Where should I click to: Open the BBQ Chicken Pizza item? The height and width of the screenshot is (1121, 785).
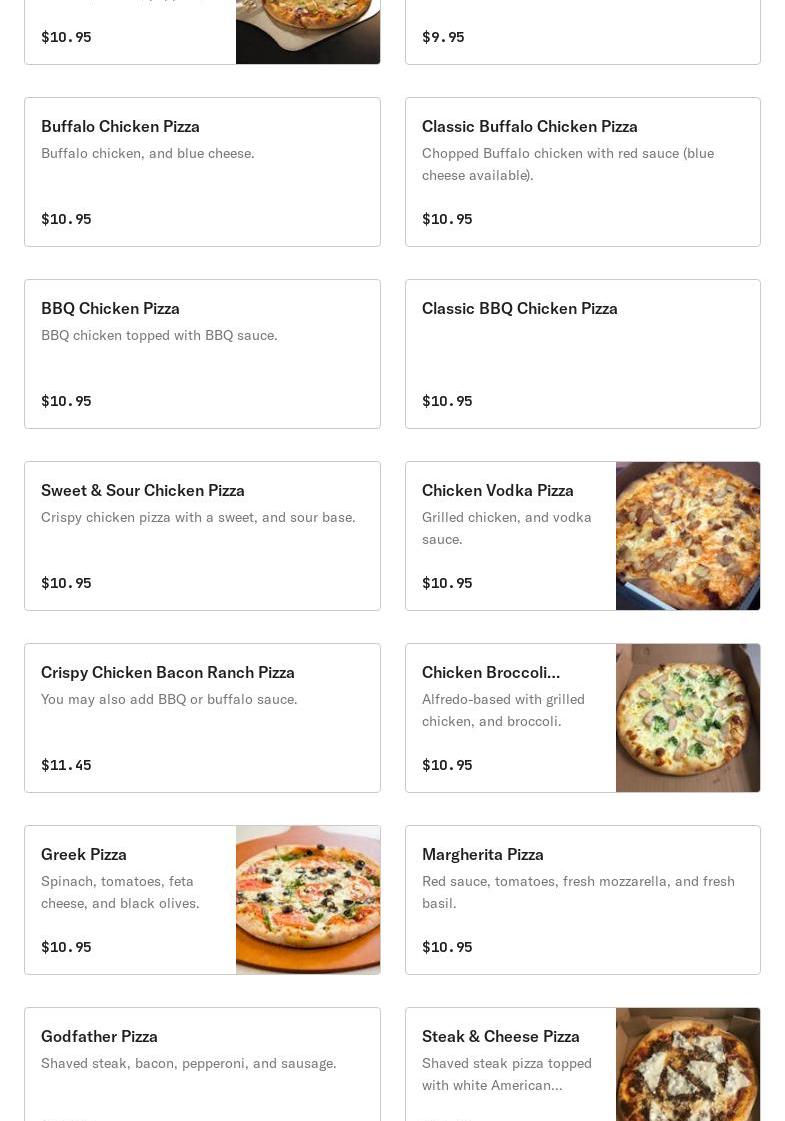point(202,354)
